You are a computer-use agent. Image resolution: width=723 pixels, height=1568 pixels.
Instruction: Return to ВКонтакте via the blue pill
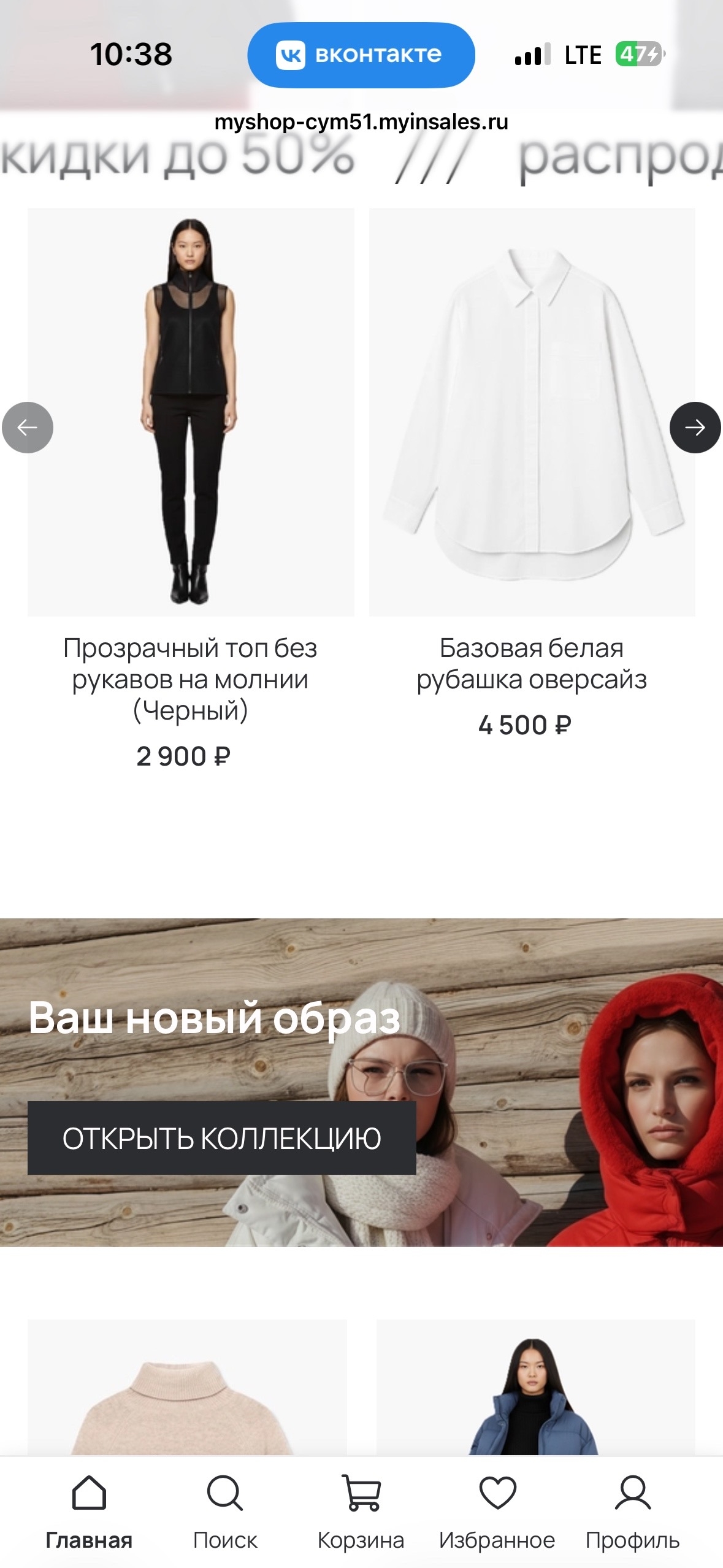point(361,55)
